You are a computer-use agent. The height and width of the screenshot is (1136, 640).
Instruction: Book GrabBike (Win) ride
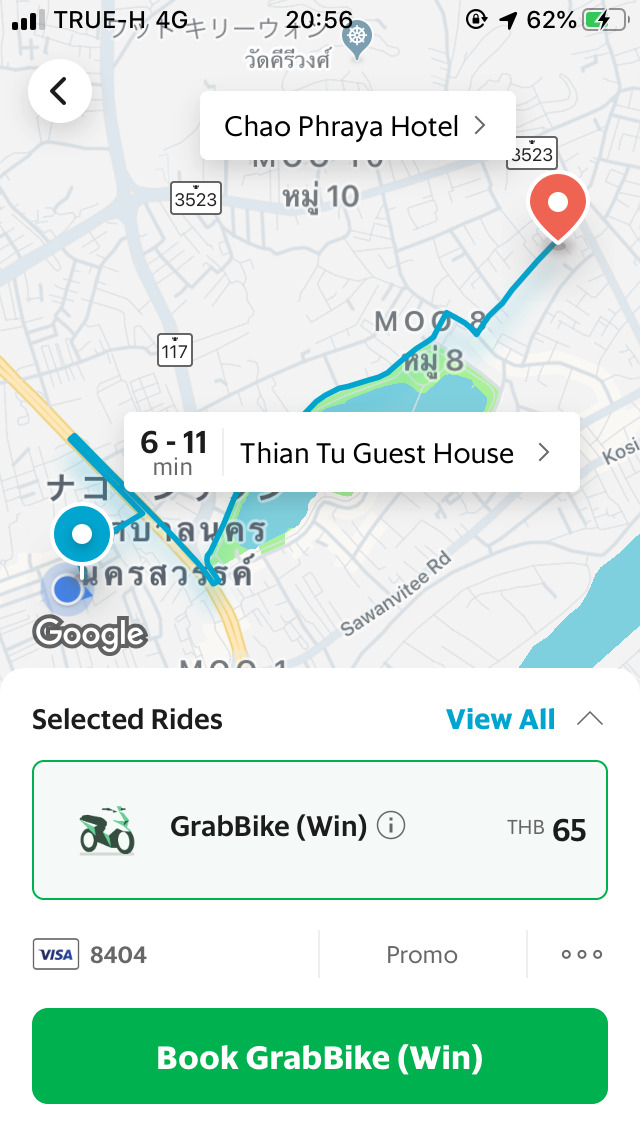coord(319,1056)
